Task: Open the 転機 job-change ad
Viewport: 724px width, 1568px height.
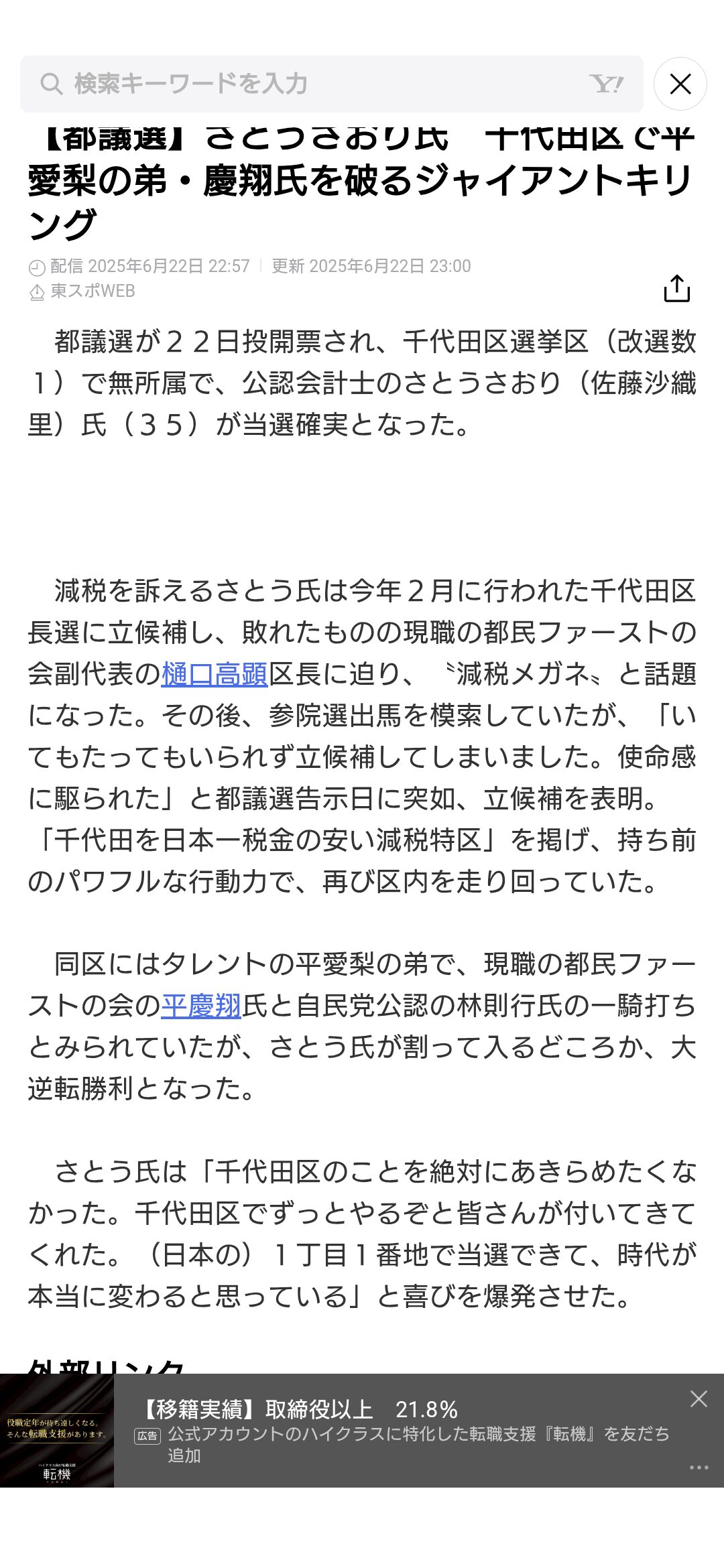Action: click(x=402, y=1431)
